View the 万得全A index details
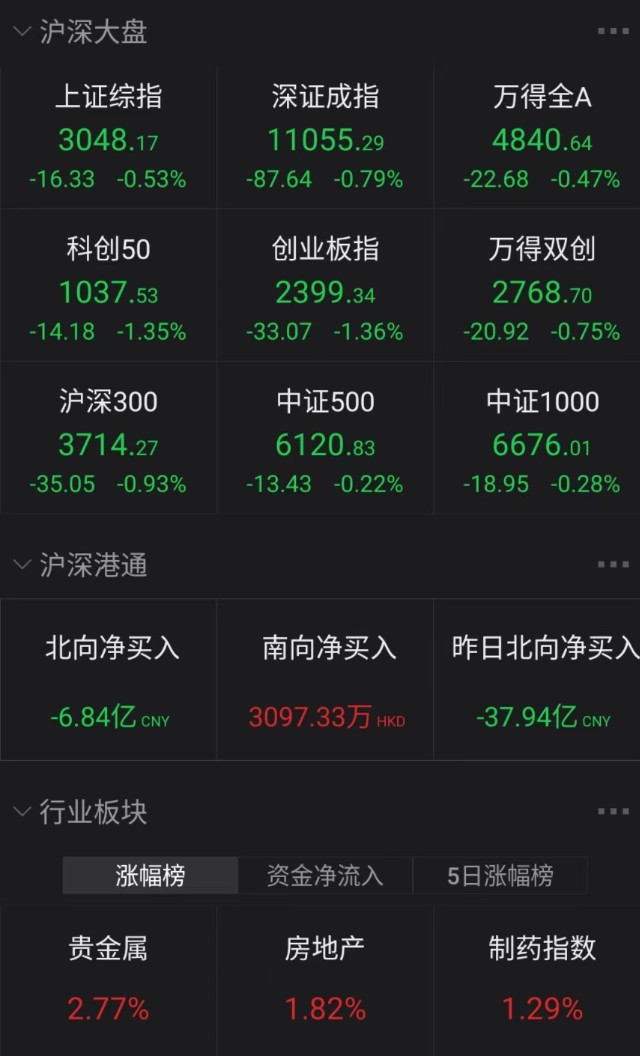This screenshot has height=1056, width=640. point(541,138)
